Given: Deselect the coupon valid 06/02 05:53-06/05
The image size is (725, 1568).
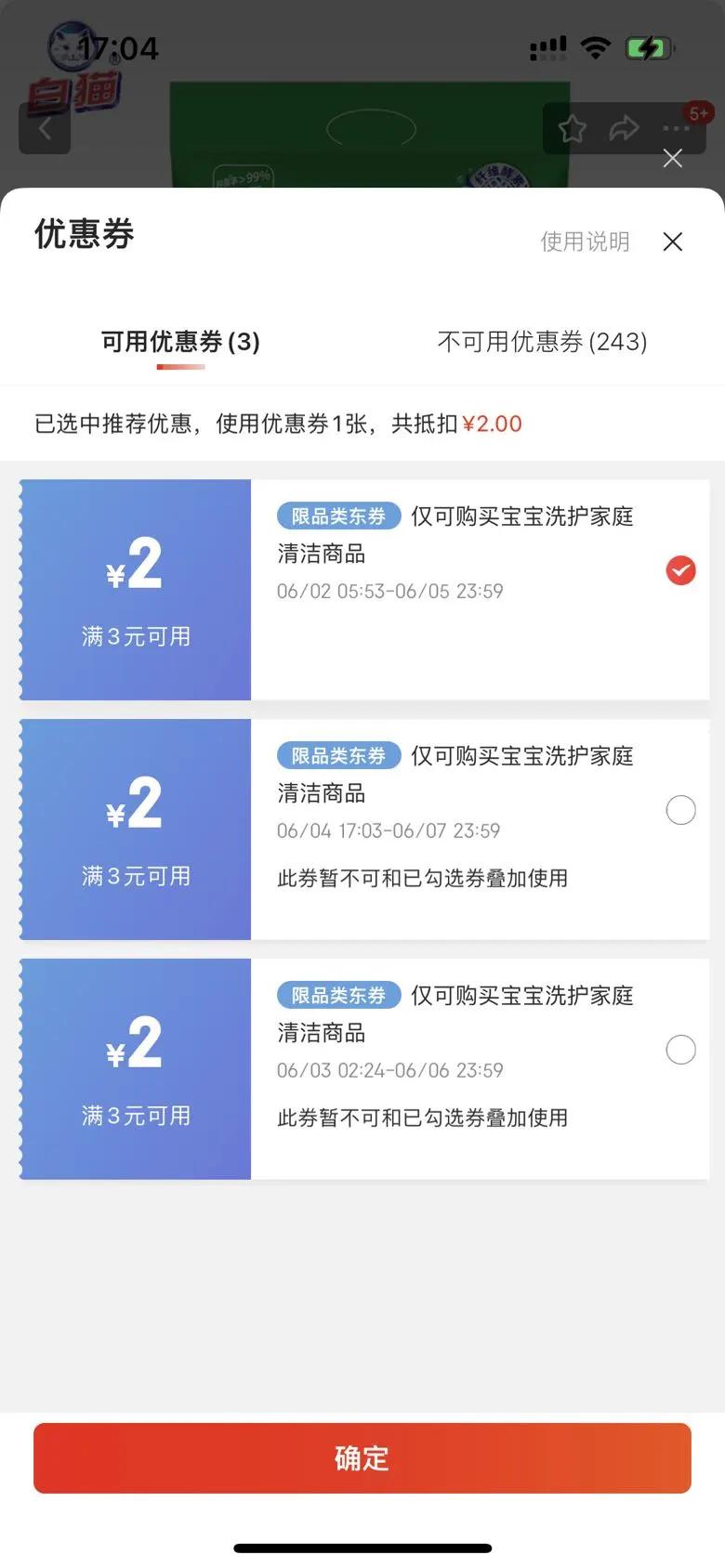Looking at the screenshot, I should [x=680, y=570].
